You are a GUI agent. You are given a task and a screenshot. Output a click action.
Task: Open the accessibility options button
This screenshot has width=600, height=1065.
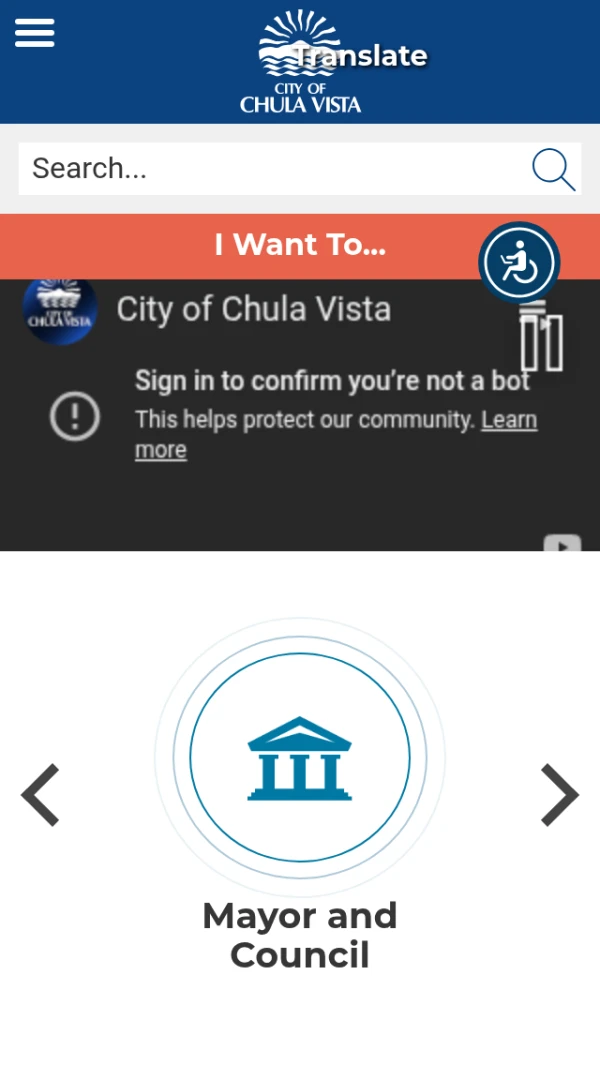[519, 263]
